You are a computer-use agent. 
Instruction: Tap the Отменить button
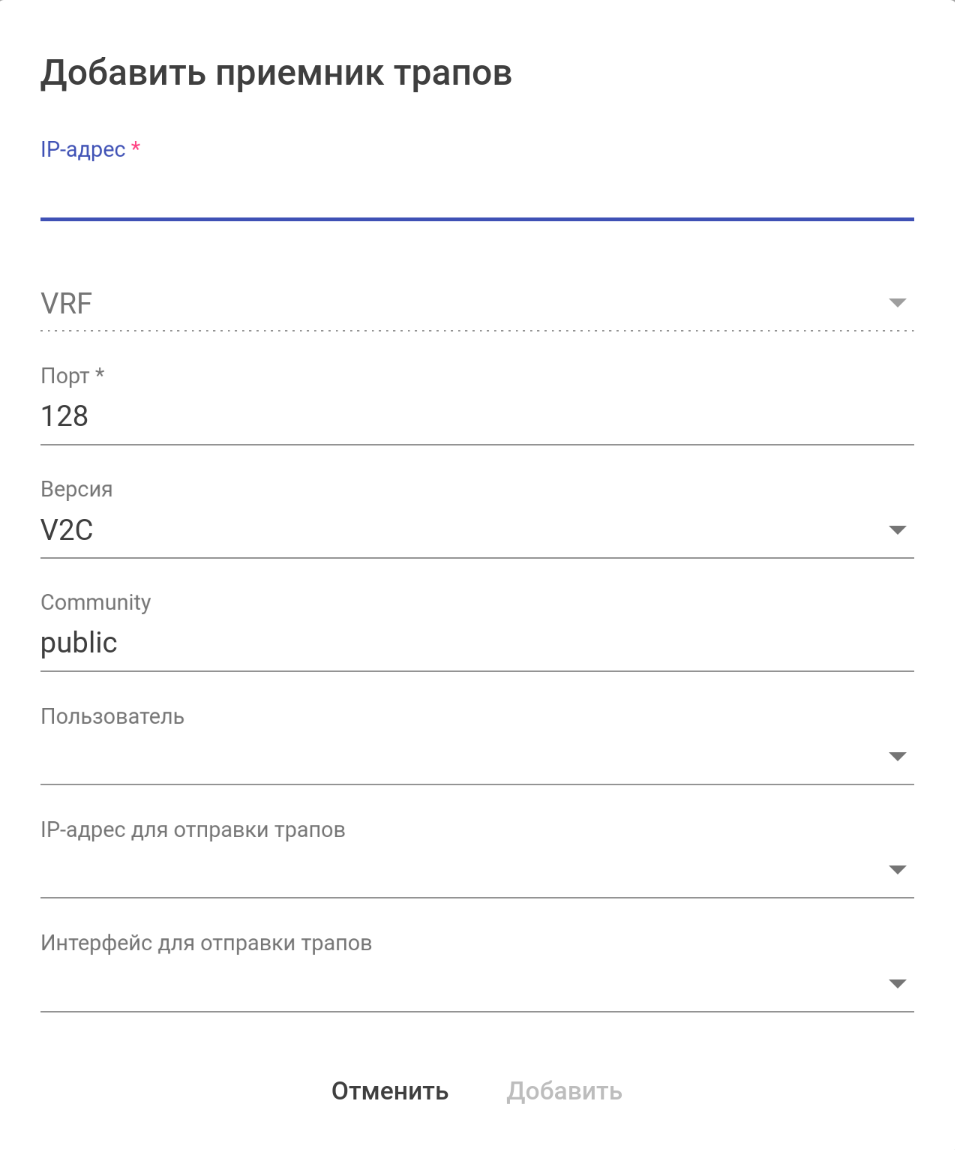coord(390,1091)
